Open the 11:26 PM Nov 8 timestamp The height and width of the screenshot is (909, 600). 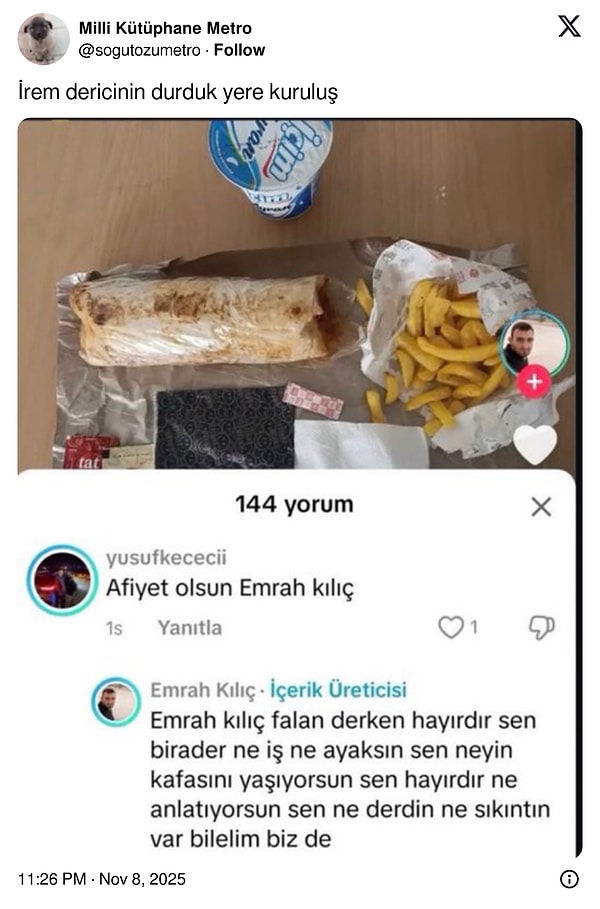pyautogui.click(x=102, y=880)
